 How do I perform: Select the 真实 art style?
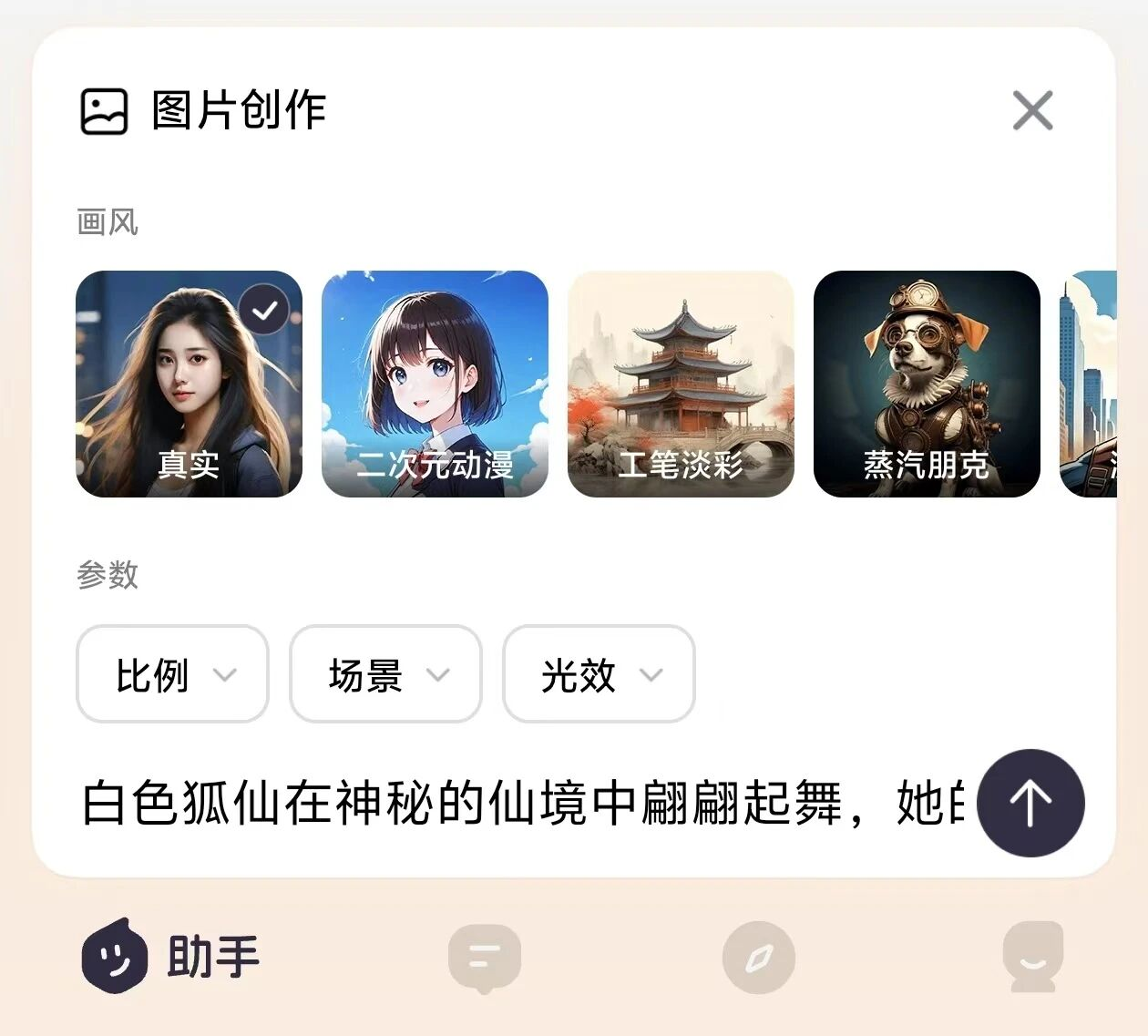tap(189, 384)
